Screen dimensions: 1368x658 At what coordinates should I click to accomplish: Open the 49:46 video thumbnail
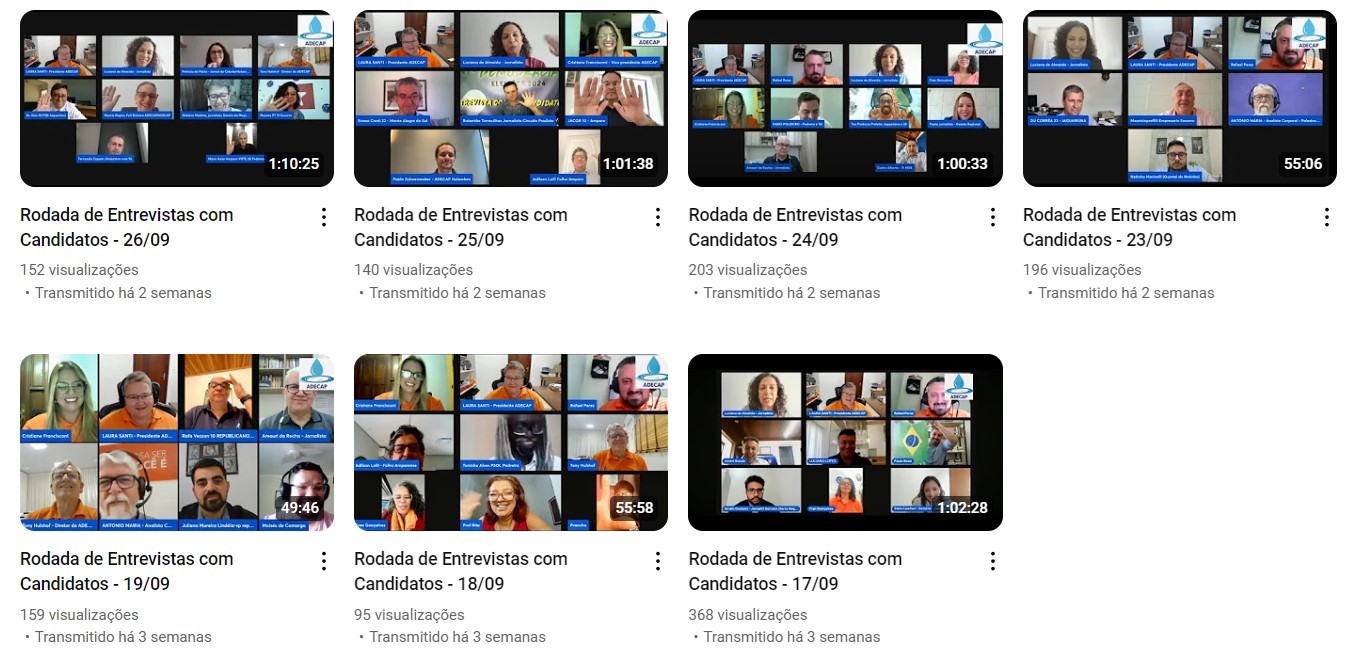[176, 442]
